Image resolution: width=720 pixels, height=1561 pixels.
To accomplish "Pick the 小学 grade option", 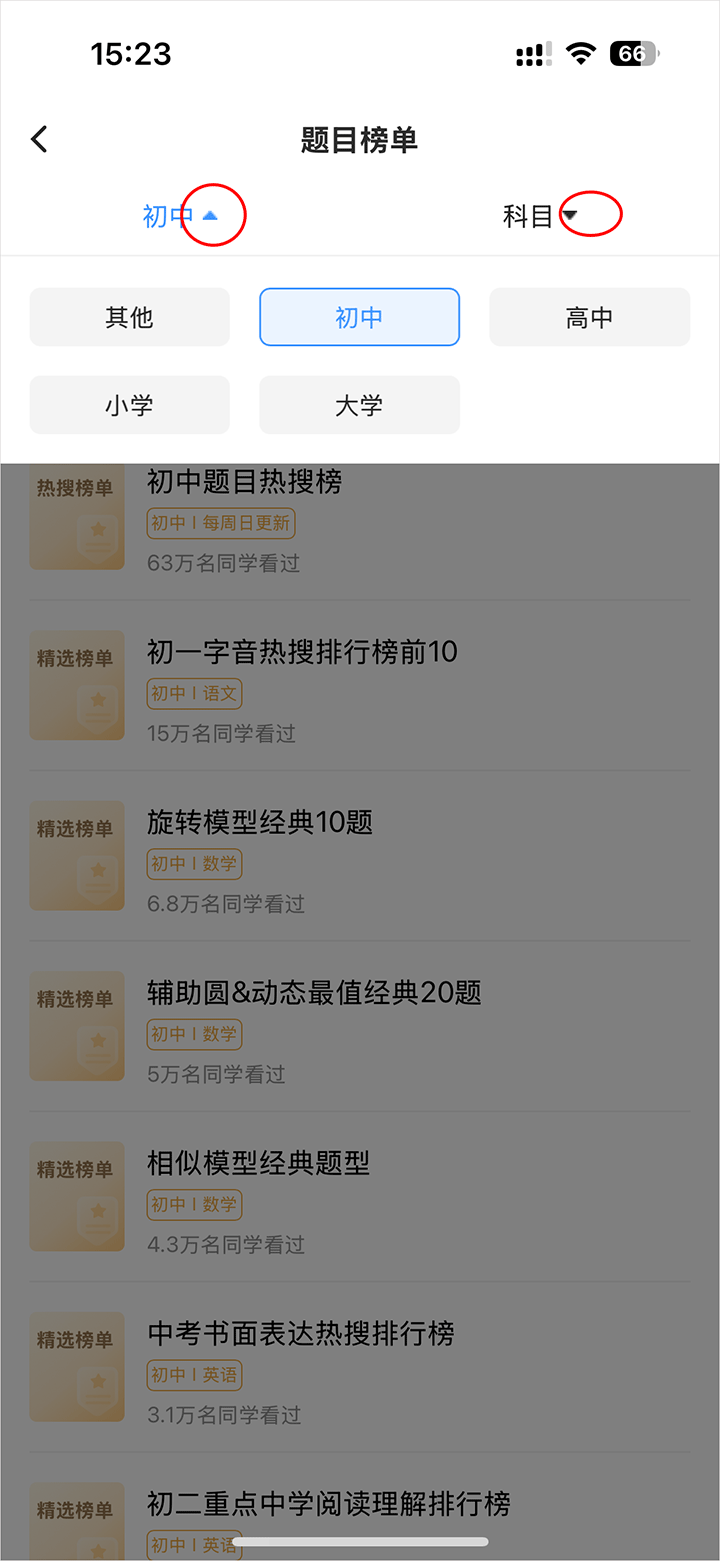I will coord(130,405).
